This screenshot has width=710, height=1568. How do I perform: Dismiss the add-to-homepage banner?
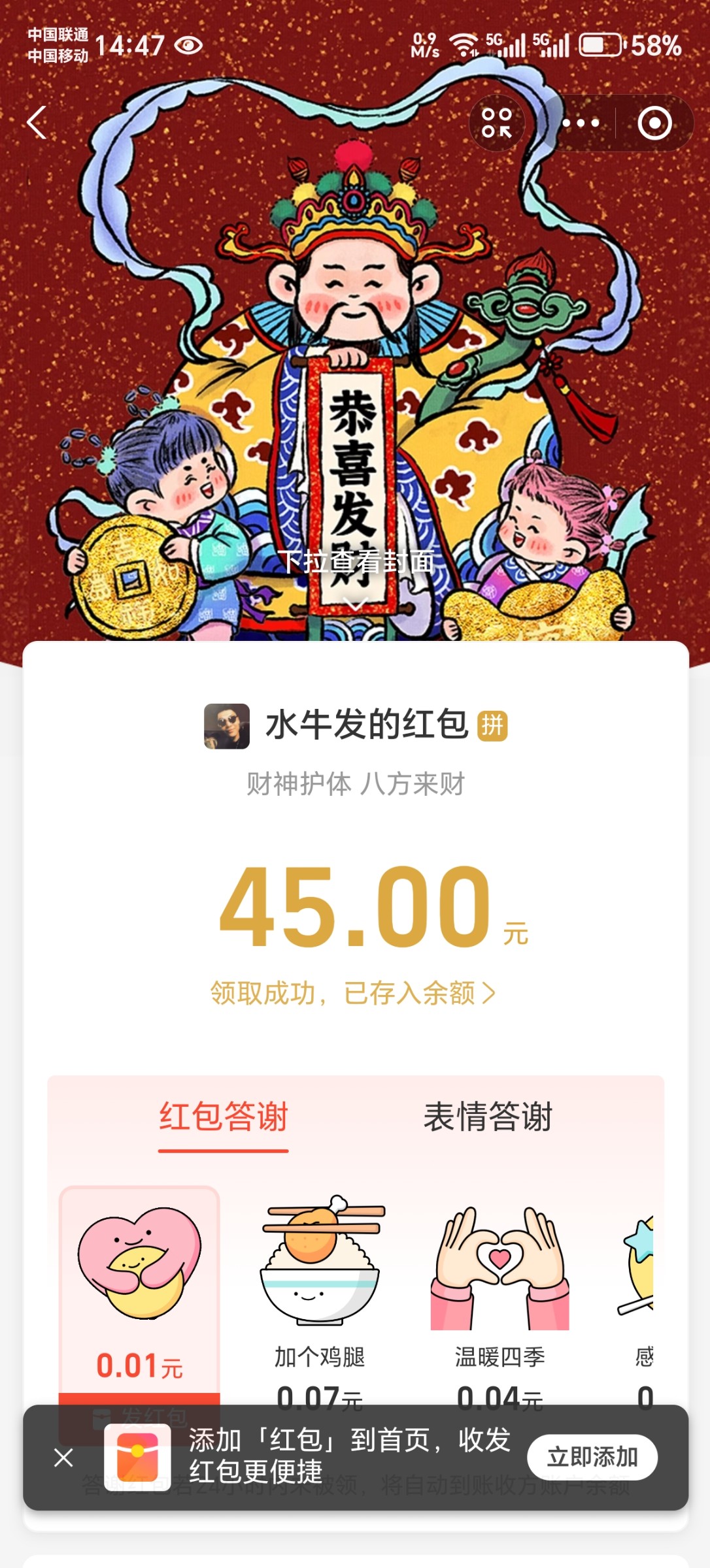(63, 1458)
